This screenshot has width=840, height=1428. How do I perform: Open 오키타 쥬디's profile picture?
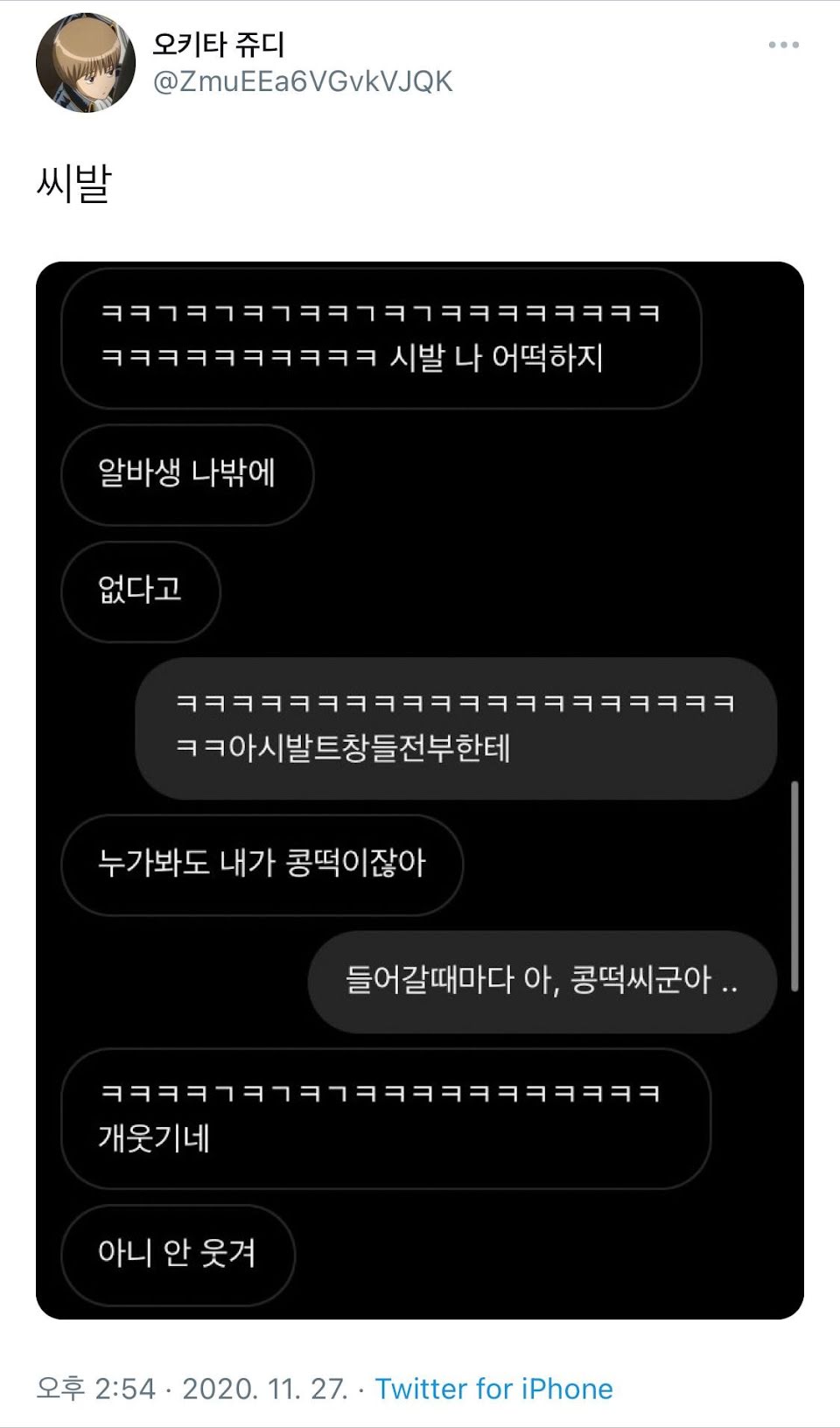(x=86, y=62)
